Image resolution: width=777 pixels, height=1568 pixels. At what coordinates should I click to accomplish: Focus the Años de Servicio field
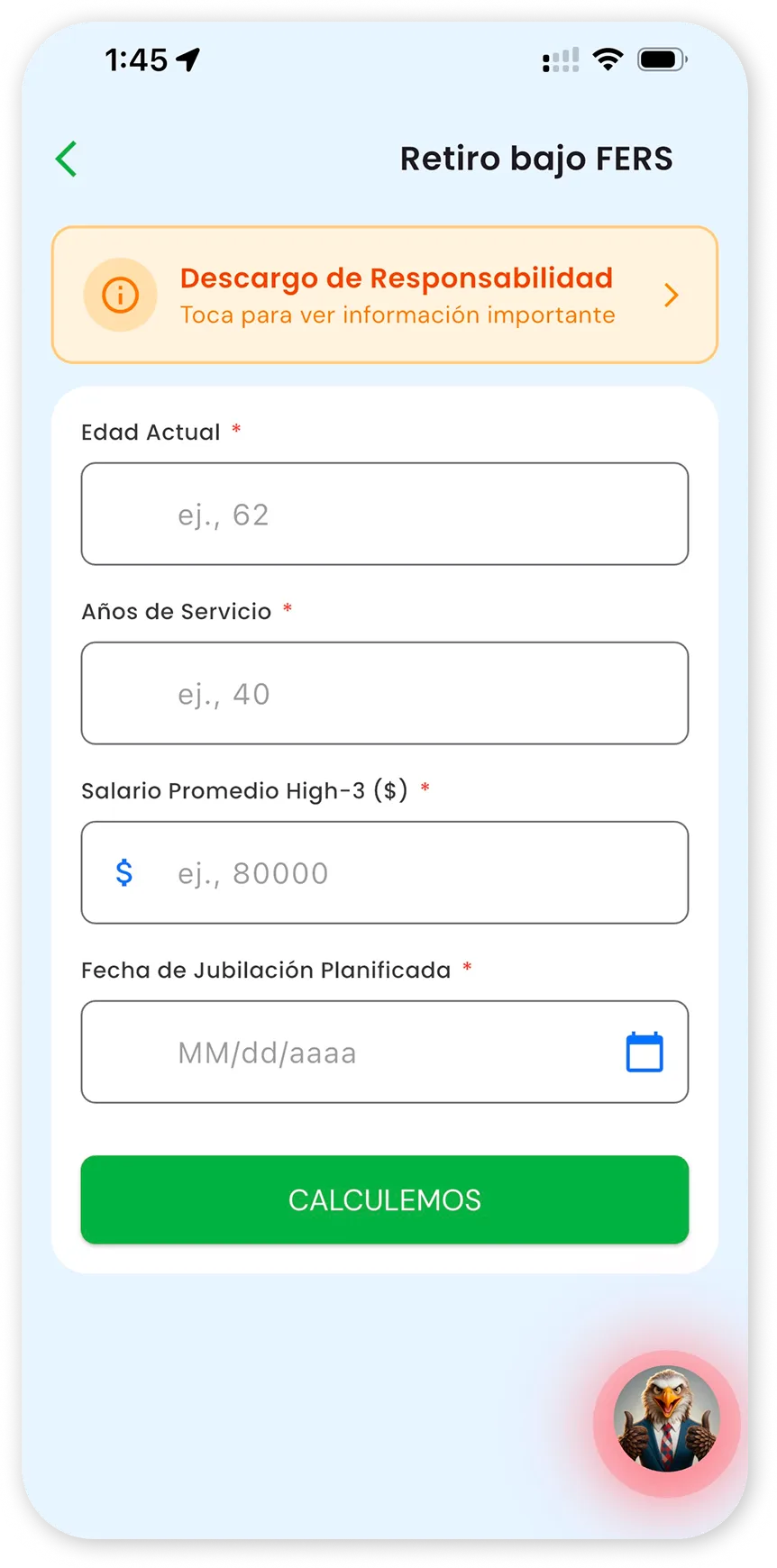(x=385, y=693)
